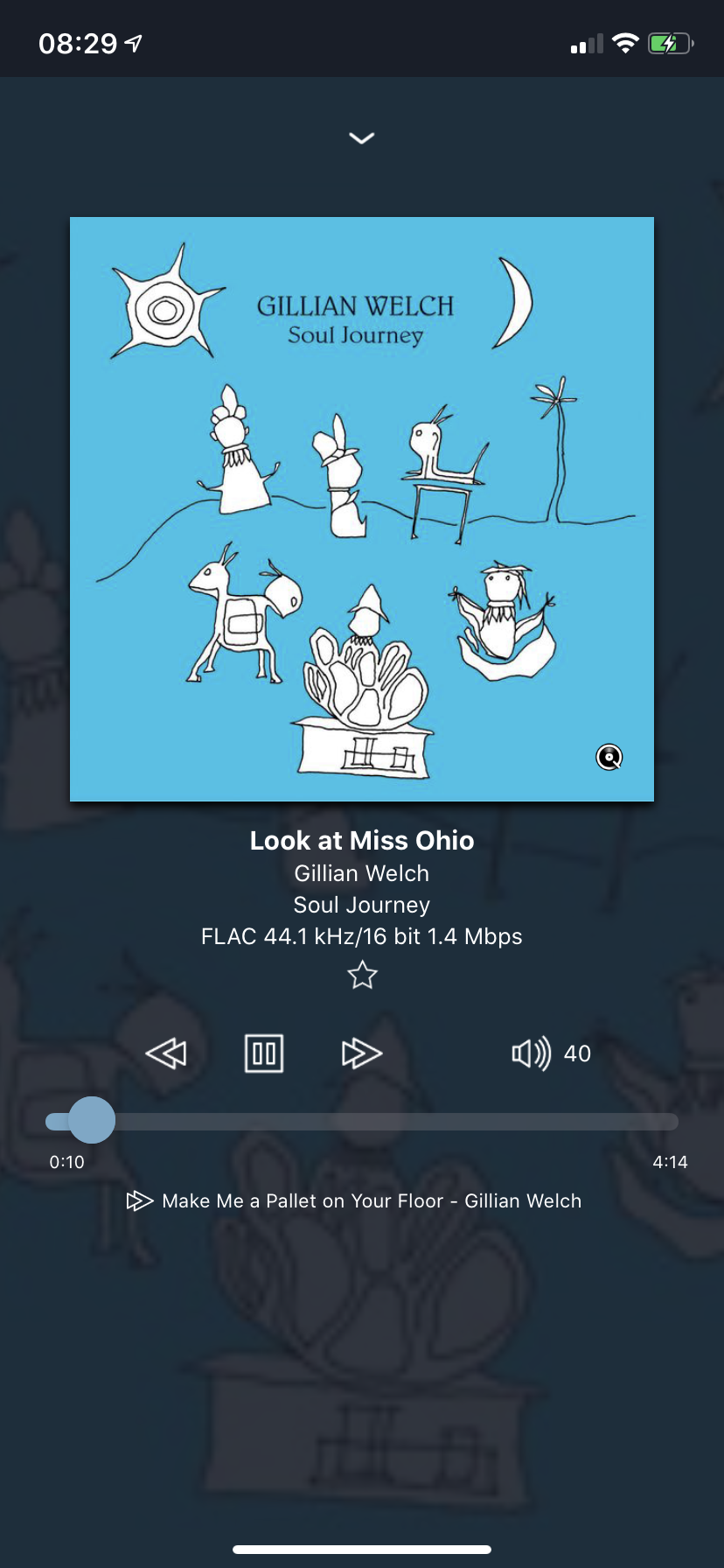Go back to the previous track
Viewport: 724px width, 1568px height.
point(166,1053)
